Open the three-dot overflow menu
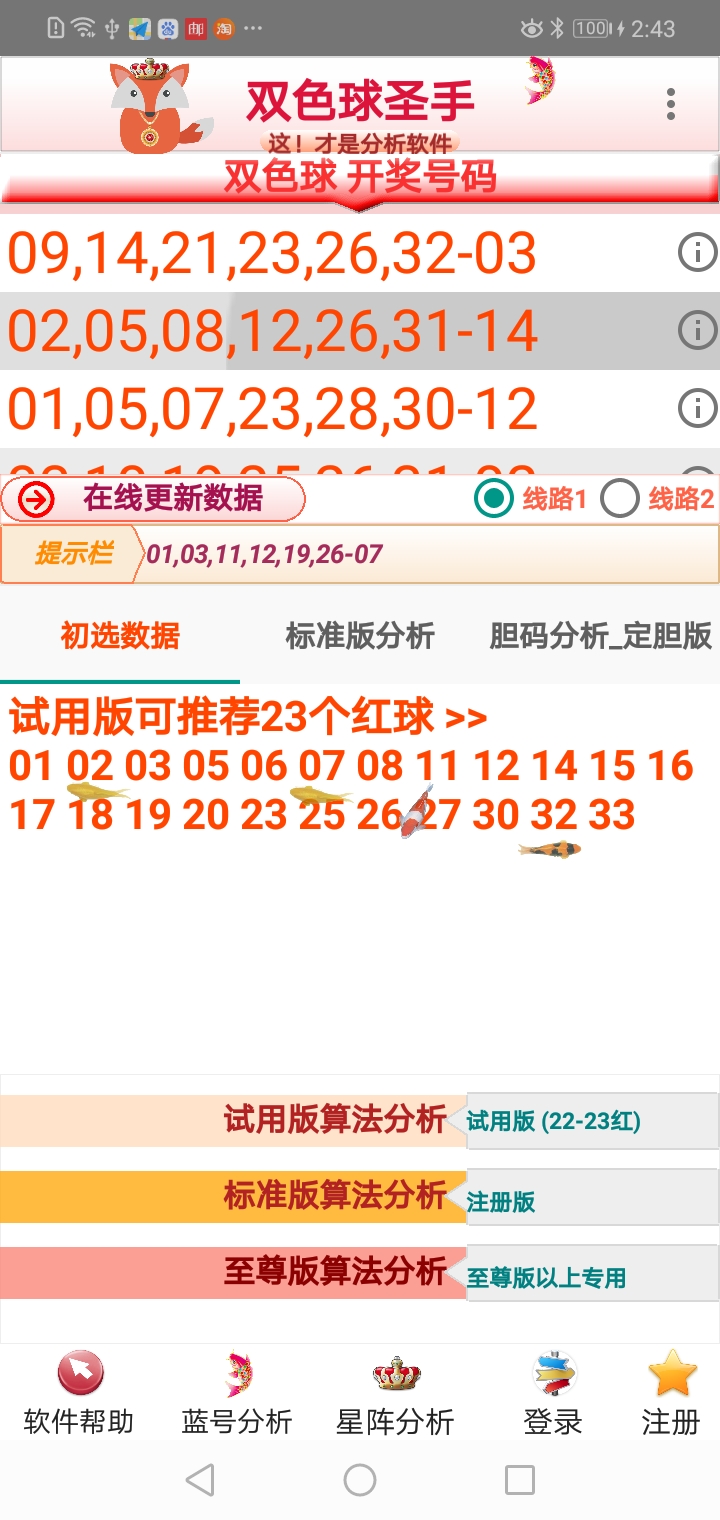 point(671,104)
